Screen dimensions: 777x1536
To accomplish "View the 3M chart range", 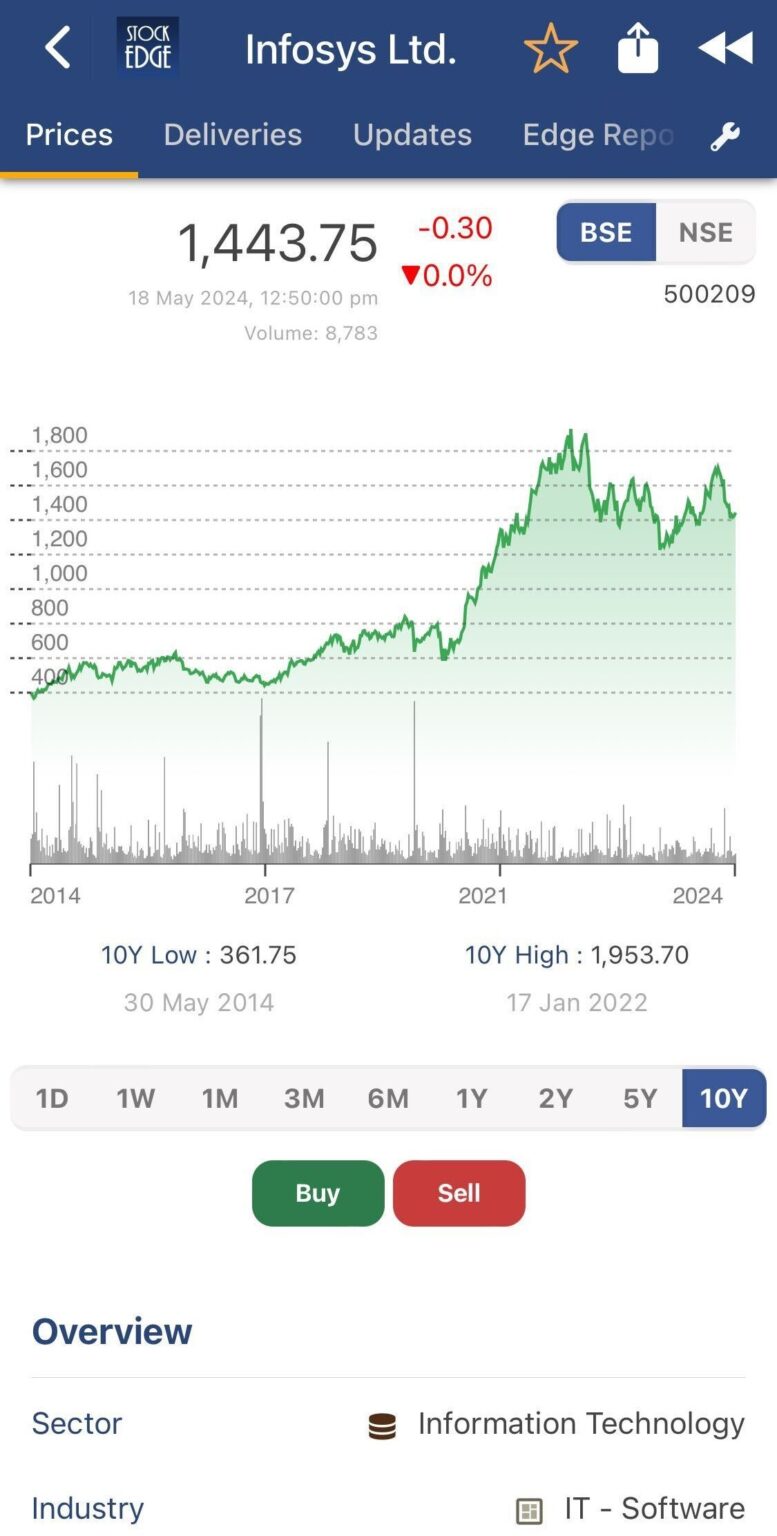I will [x=304, y=1098].
